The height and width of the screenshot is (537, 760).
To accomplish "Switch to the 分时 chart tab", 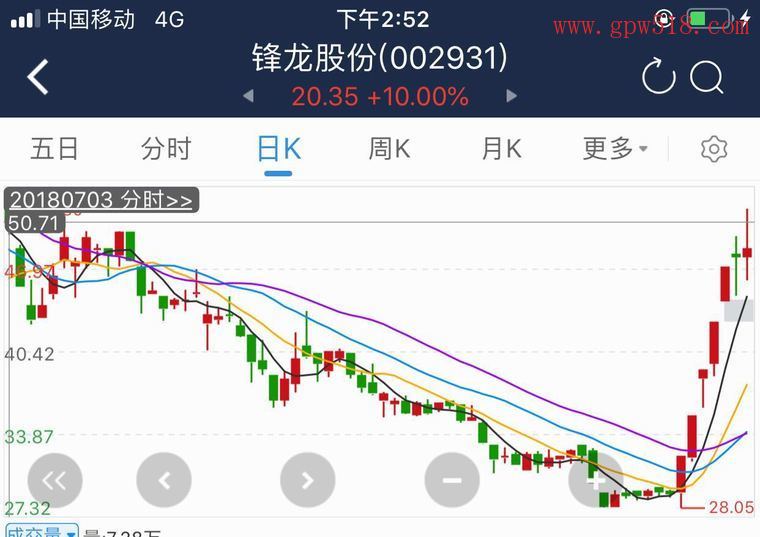I will pos(166,149).
